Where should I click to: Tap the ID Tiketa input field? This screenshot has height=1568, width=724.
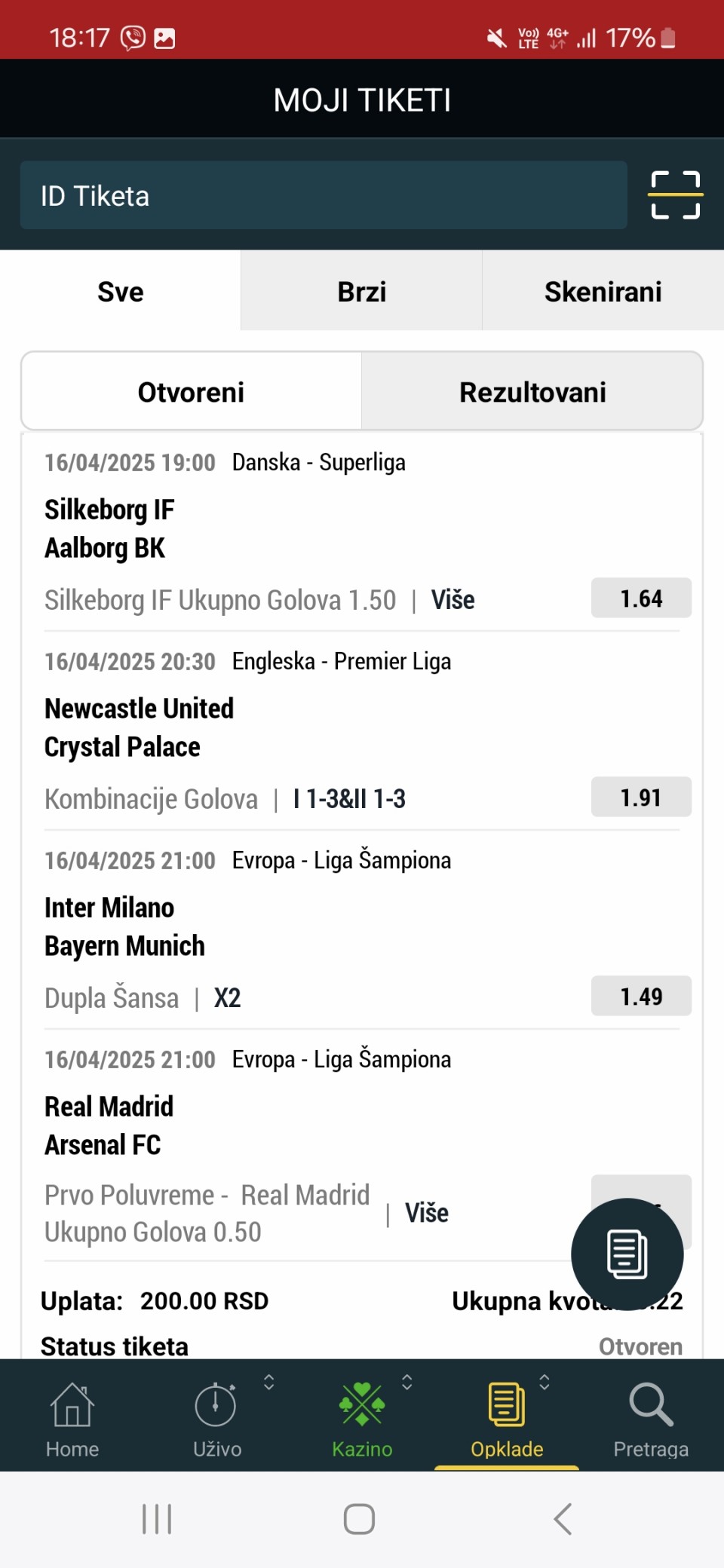pyautogui.click(x=323, y=195)
